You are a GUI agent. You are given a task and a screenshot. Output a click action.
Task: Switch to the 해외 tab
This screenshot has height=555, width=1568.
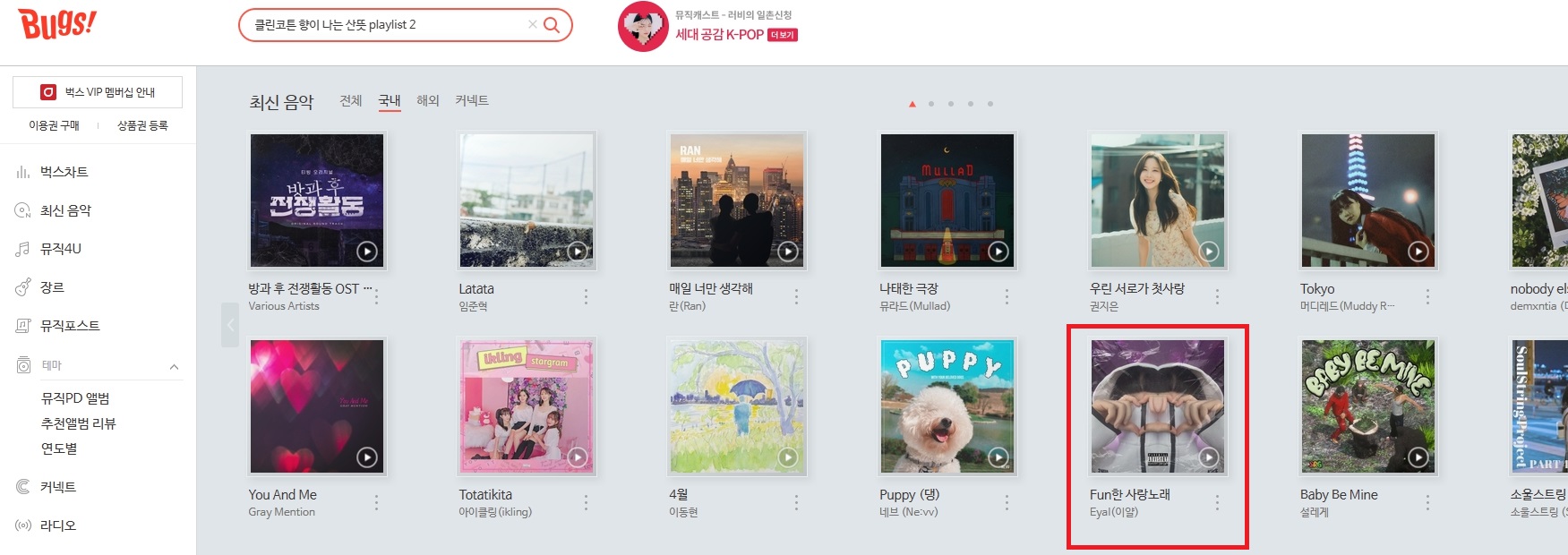(x=428, y=100)
